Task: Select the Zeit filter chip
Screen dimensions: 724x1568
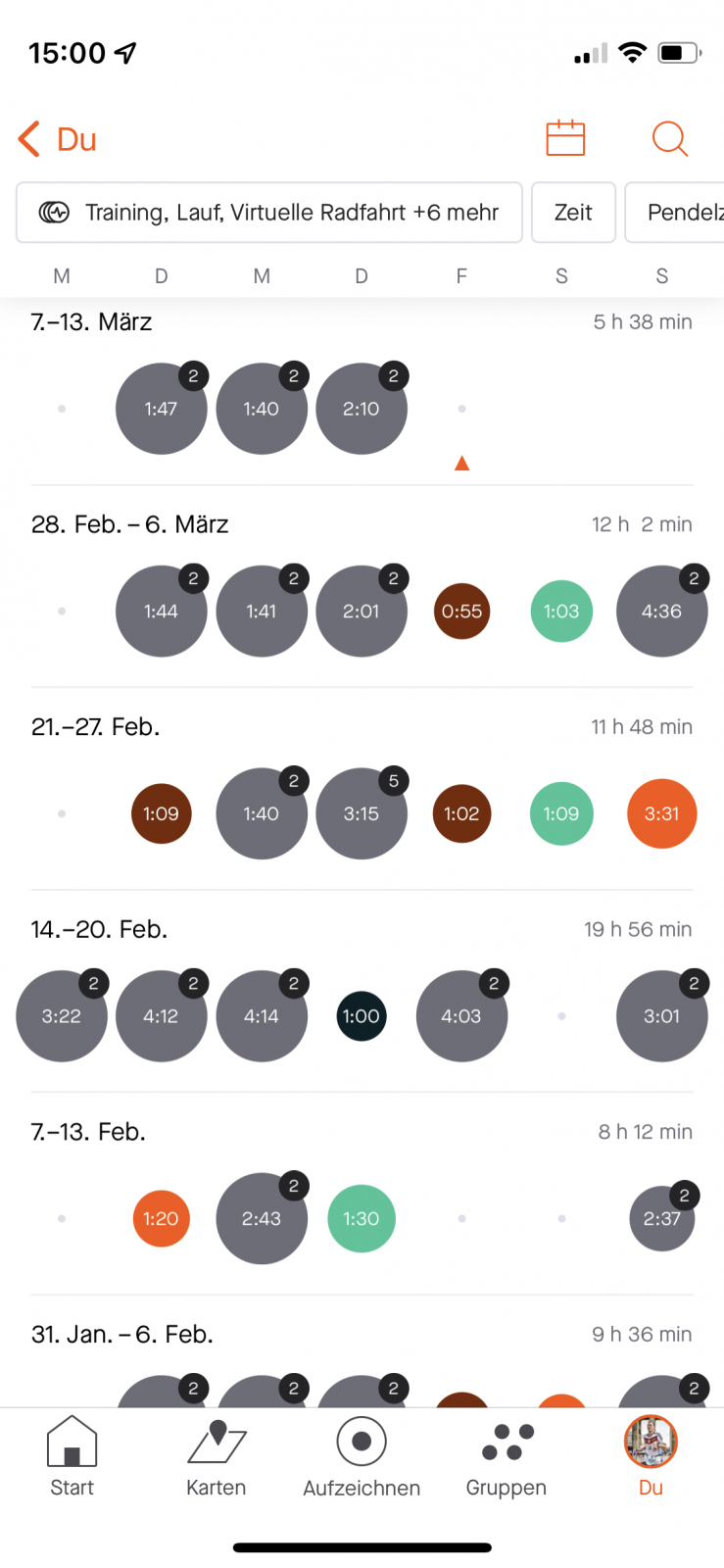Action: pos(573,213)
